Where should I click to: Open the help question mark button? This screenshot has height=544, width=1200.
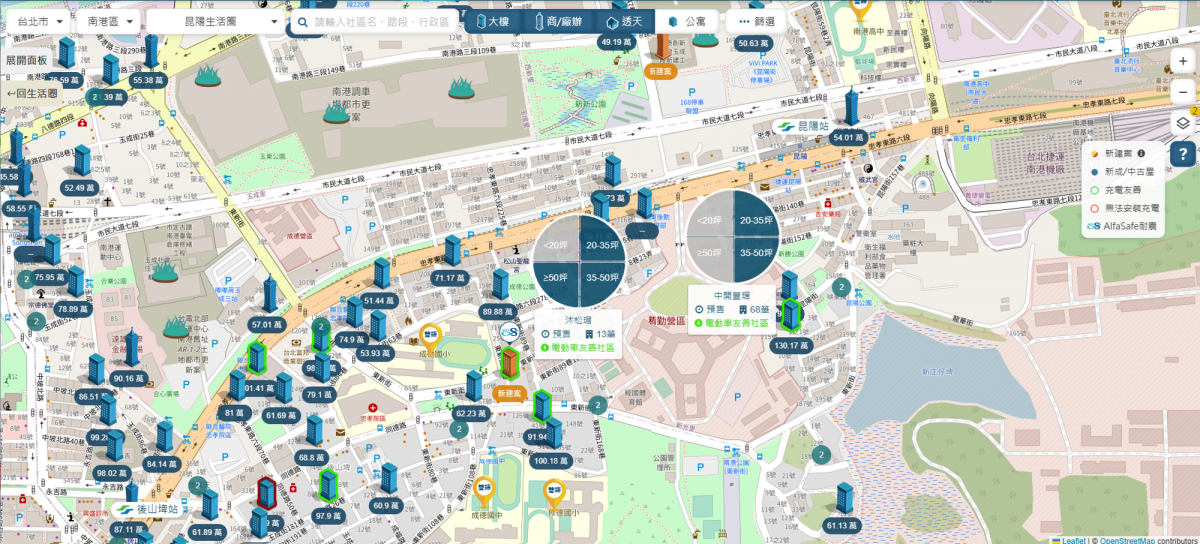[x=1182, y=154]
